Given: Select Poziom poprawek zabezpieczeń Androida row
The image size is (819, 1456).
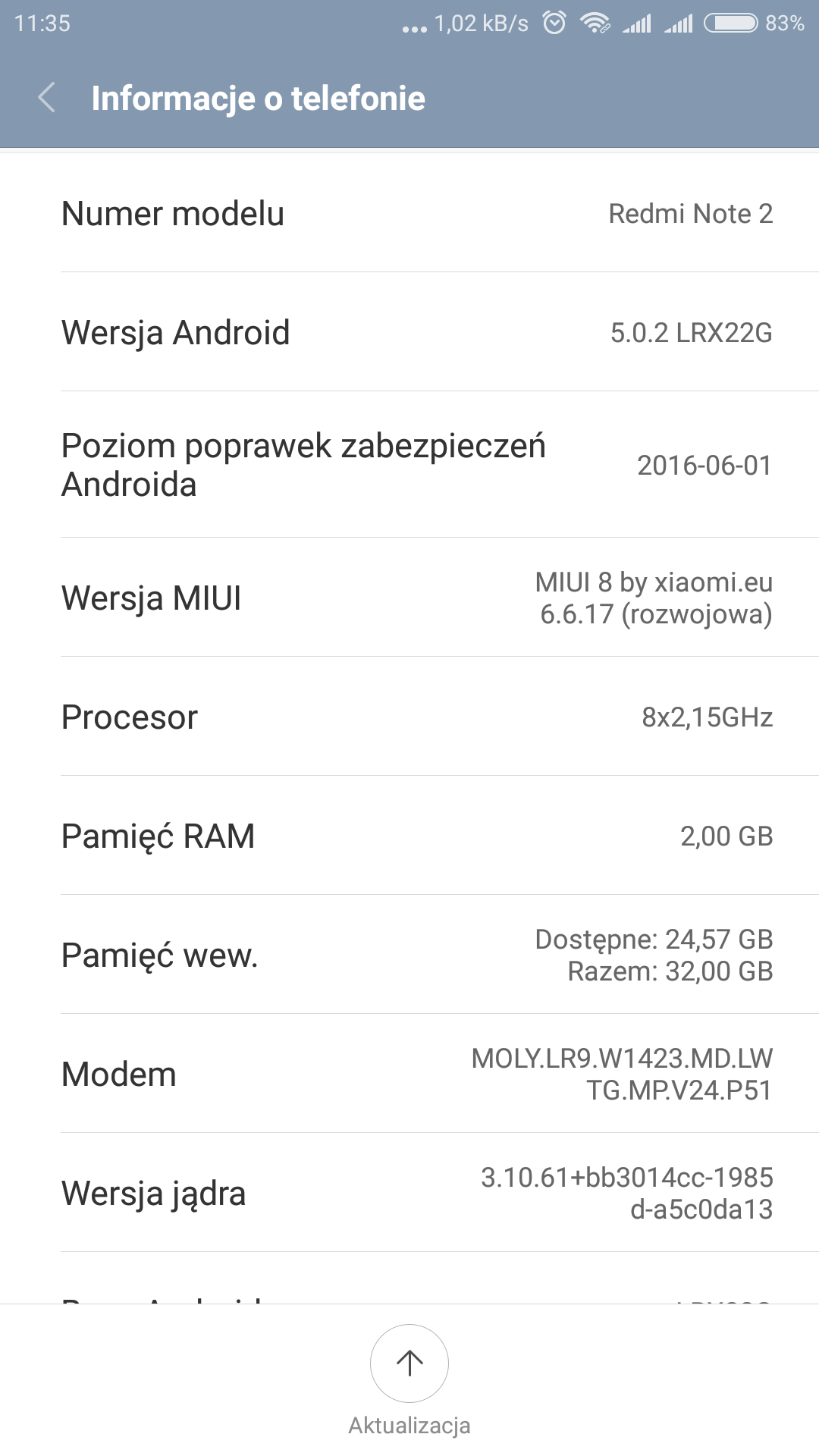Looking at the screenshot, I should pyautogui.click(x=409, y=465).
